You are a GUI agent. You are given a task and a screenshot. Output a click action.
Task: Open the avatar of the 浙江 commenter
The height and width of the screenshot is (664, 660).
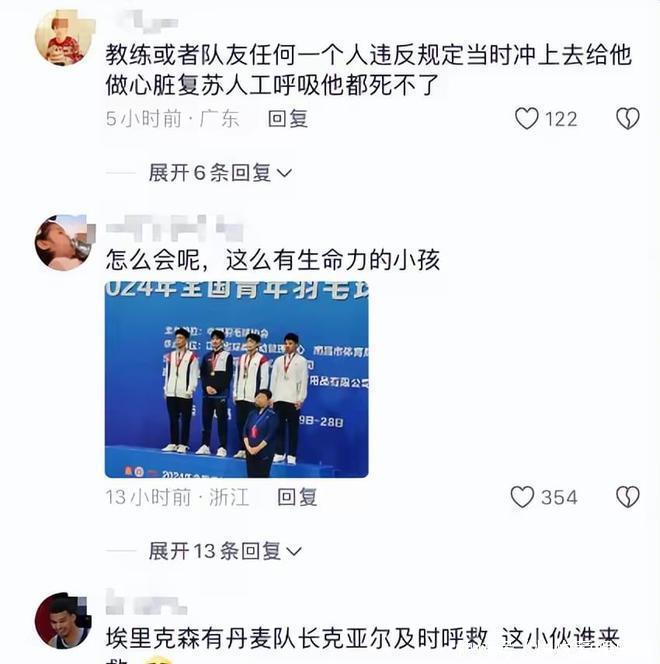pyautogui.click(x=64, y=242)
